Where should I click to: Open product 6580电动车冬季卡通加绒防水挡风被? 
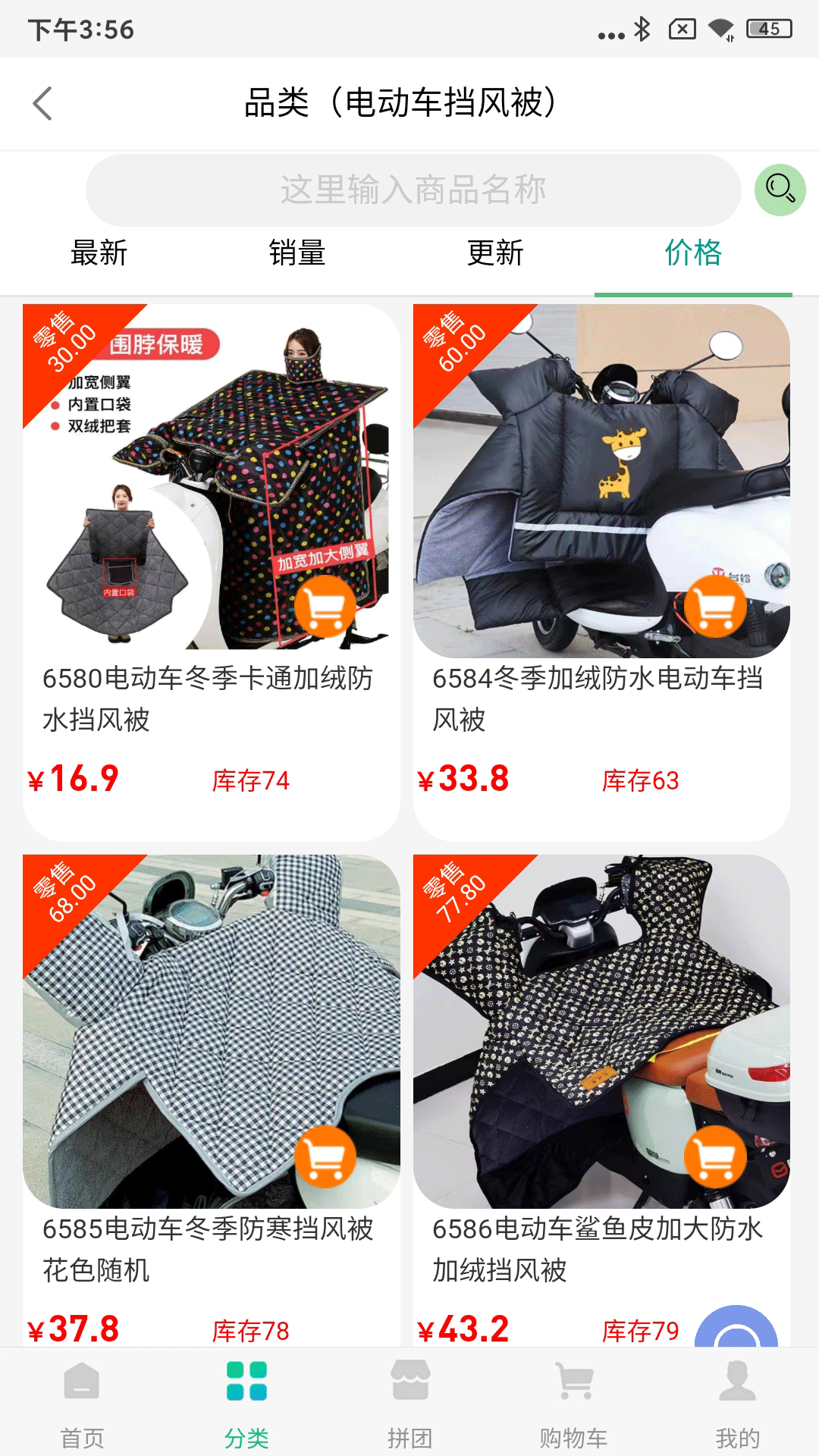point(211,572)
